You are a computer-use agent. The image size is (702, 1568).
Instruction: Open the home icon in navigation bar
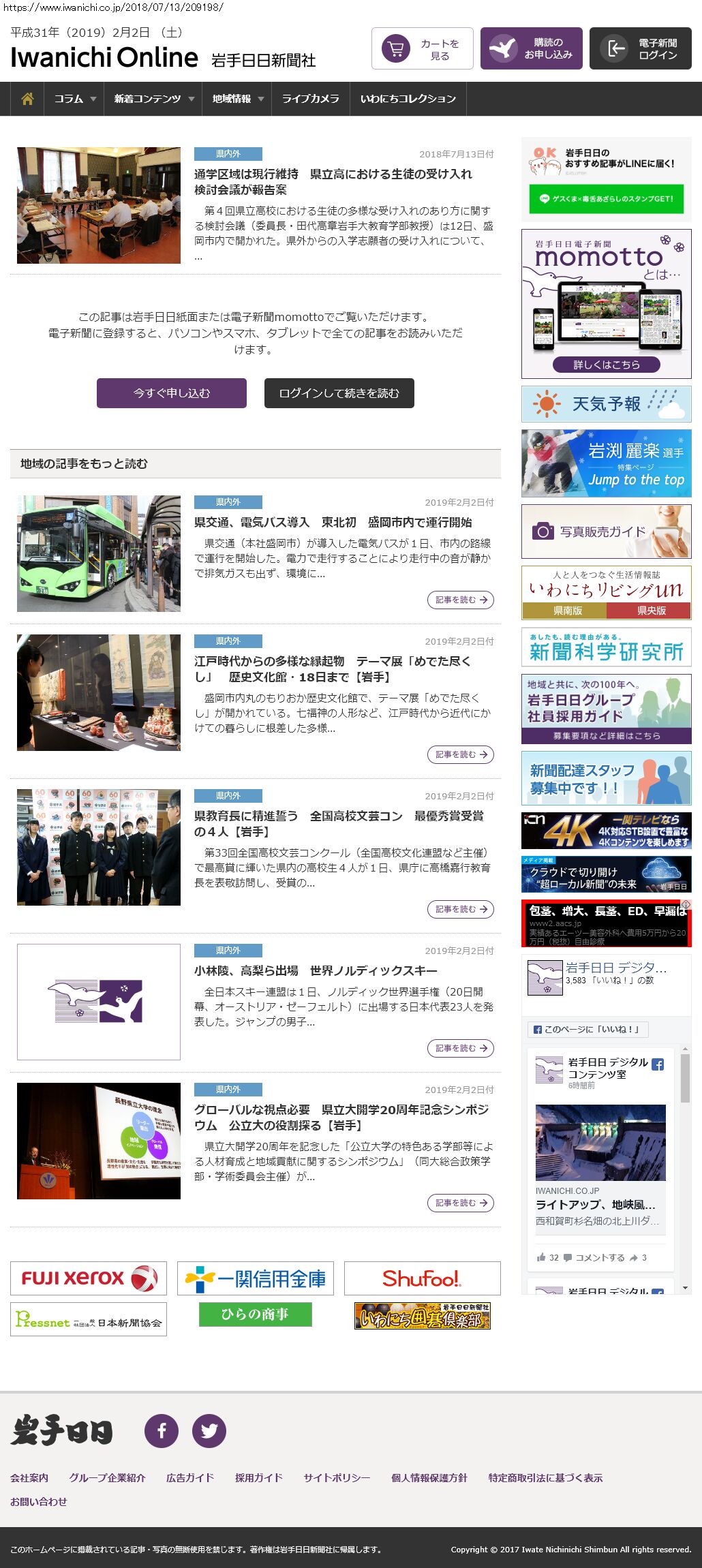point(27,99)
